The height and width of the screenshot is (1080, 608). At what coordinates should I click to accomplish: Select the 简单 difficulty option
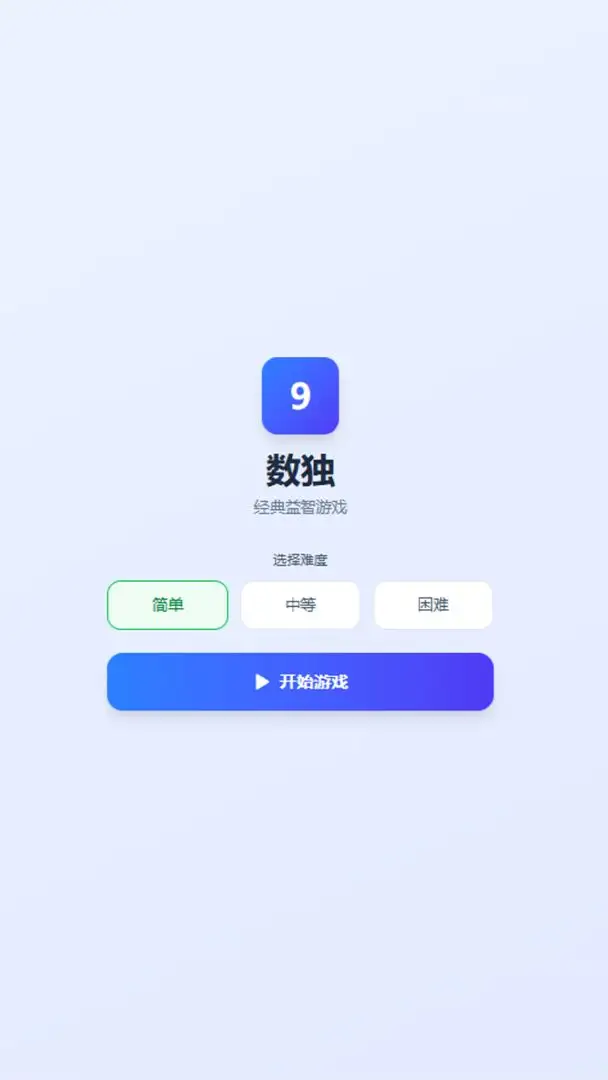[x=168, y=605]
